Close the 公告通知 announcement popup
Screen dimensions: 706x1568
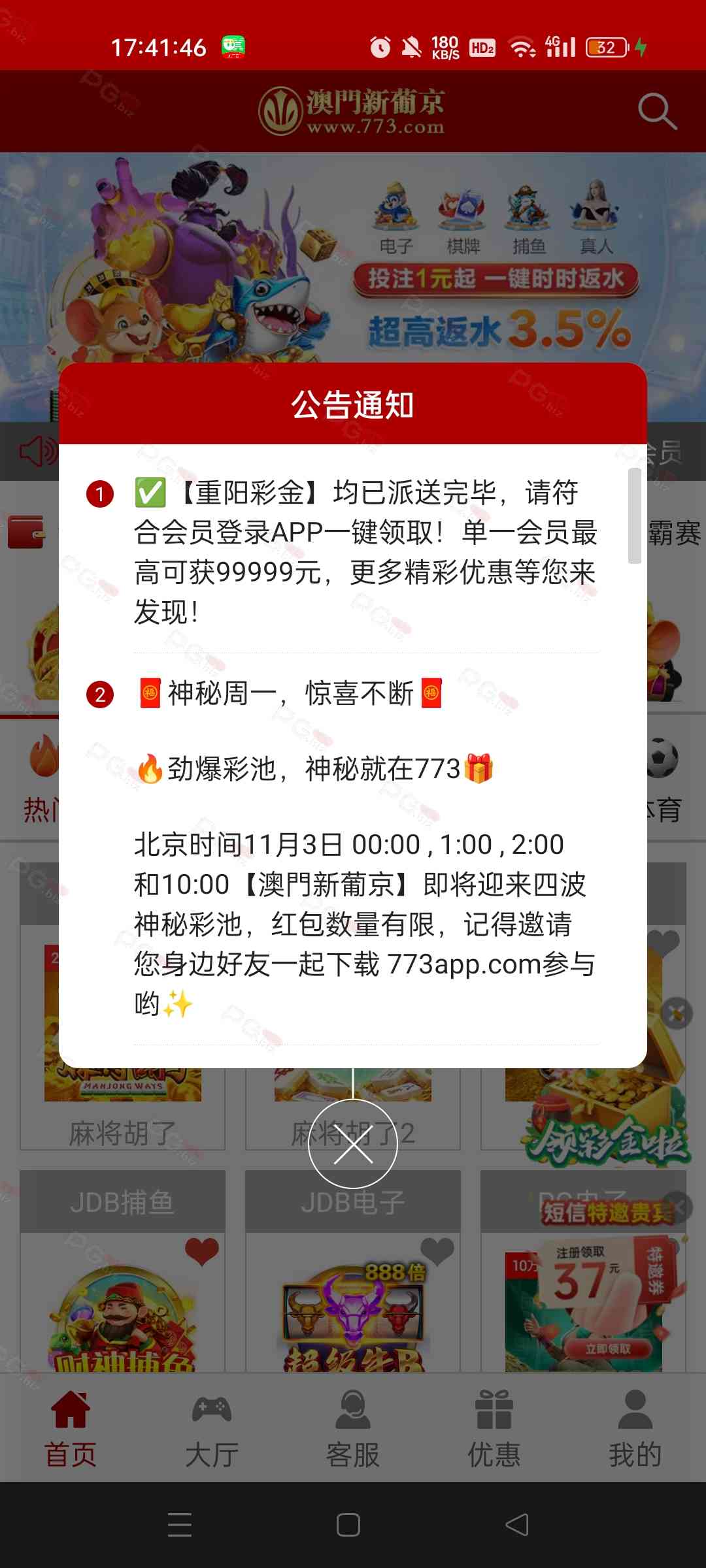coord(353,1143)
